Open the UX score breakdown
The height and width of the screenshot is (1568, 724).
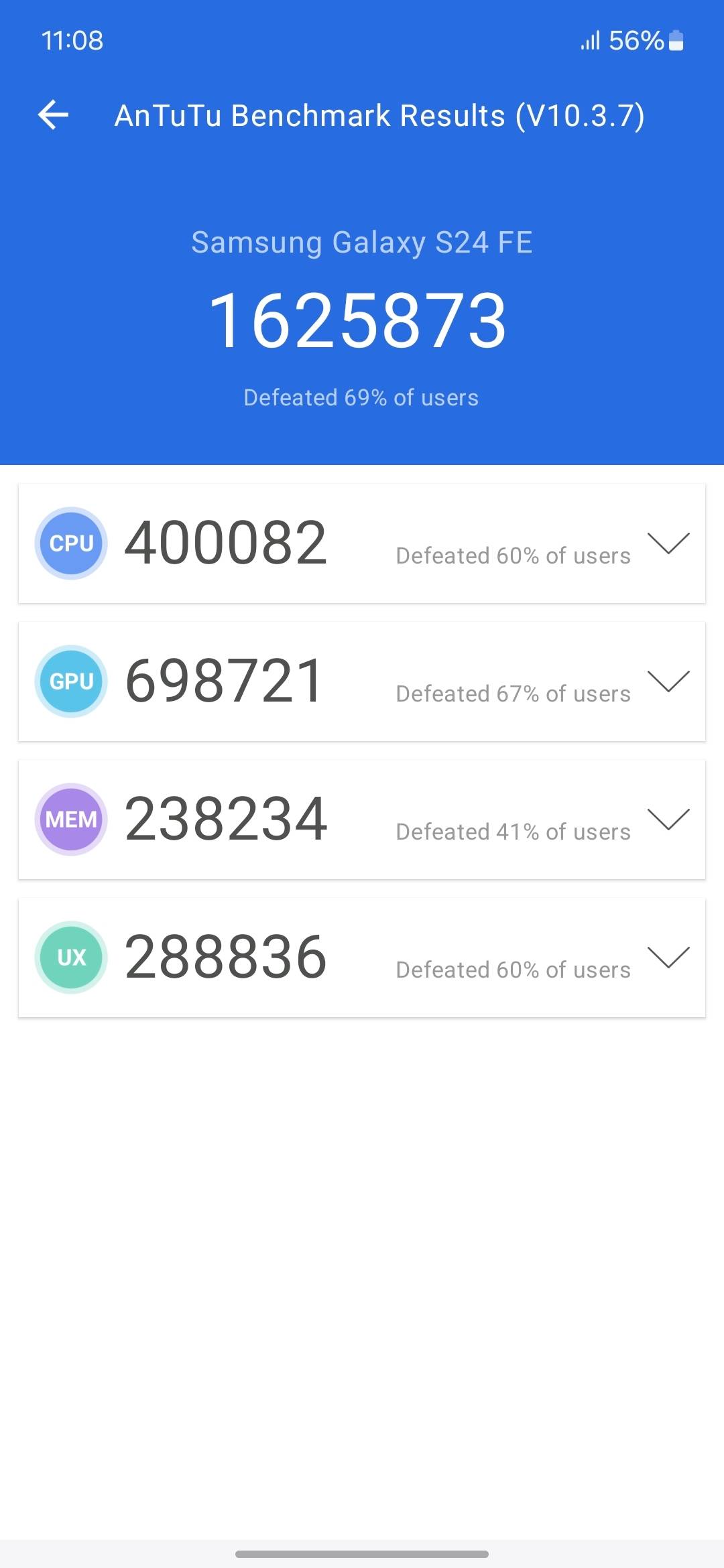(670, 957)
